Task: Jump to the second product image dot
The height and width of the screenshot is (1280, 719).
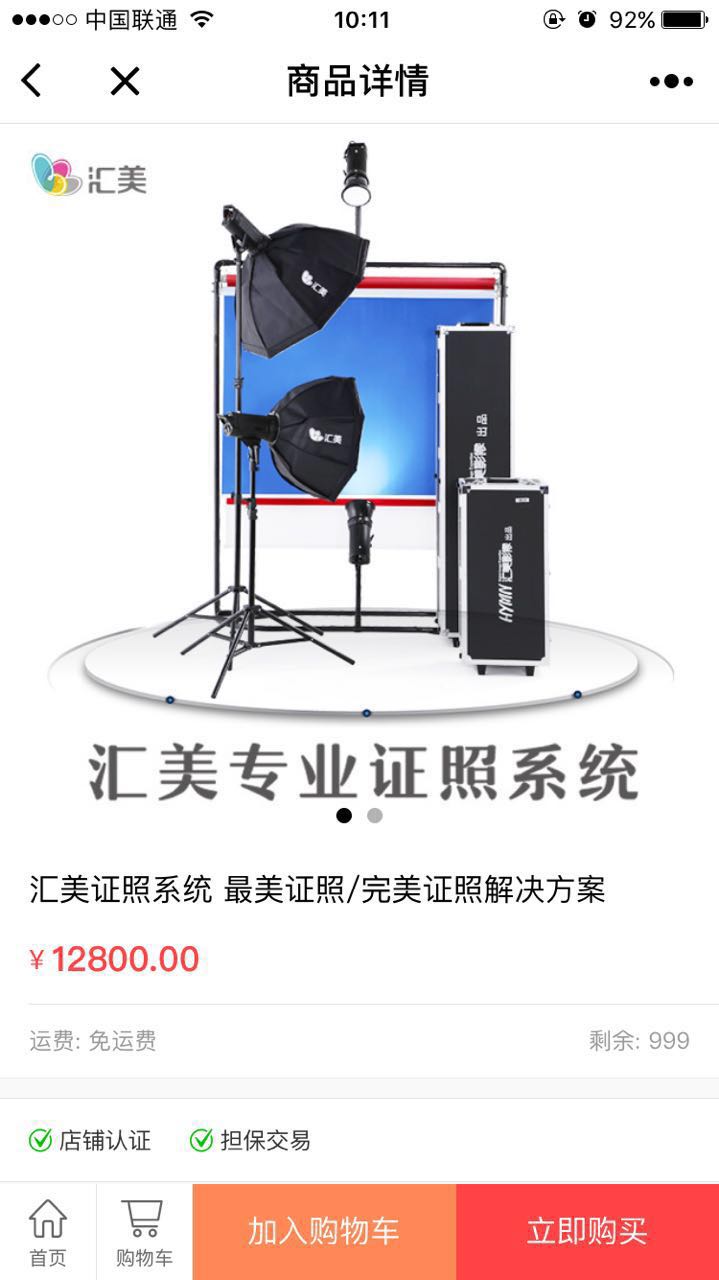Action: click(x=375, y=815)
